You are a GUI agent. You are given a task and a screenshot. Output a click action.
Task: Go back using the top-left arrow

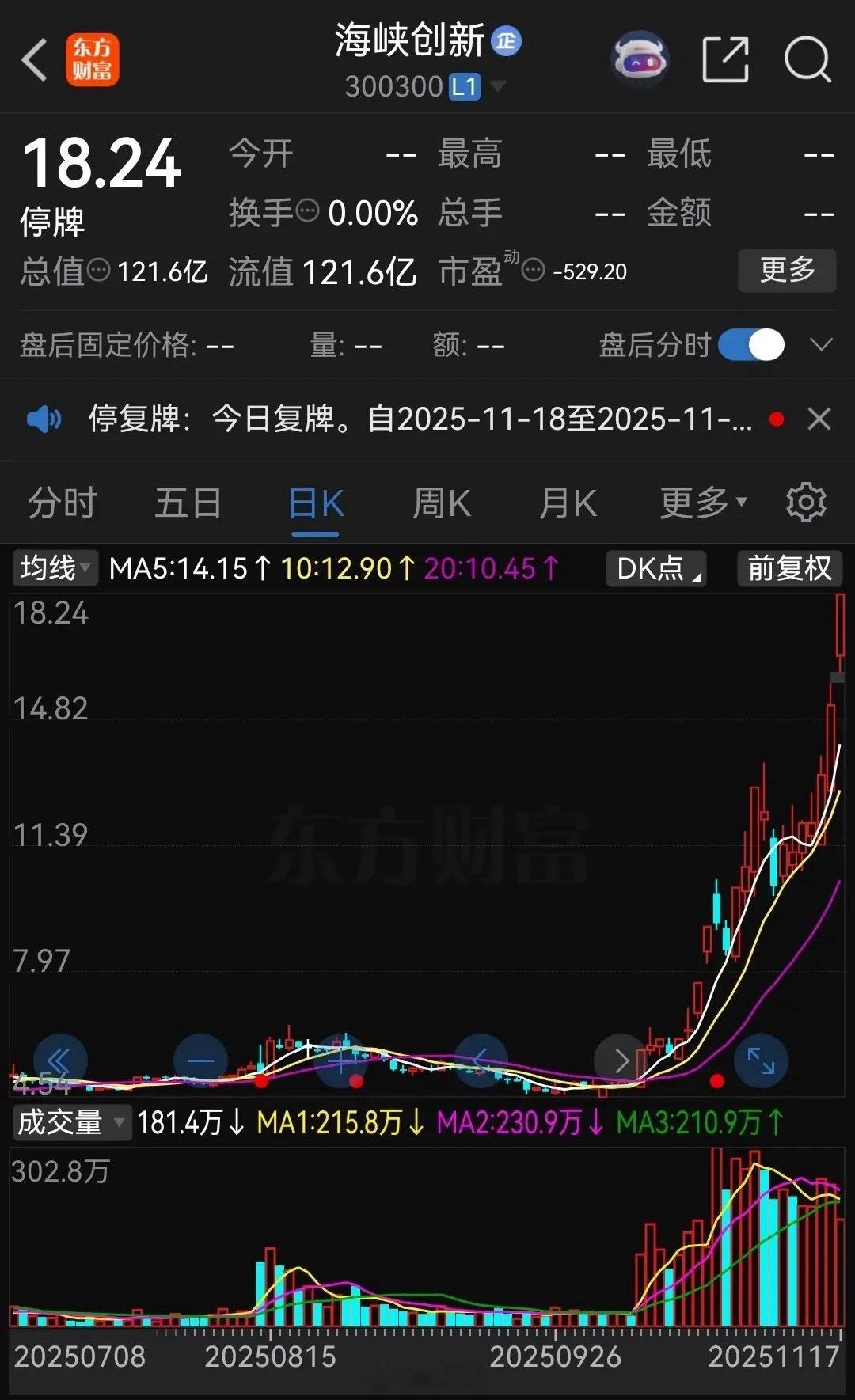pyautogui.click(x=34, y=60)
